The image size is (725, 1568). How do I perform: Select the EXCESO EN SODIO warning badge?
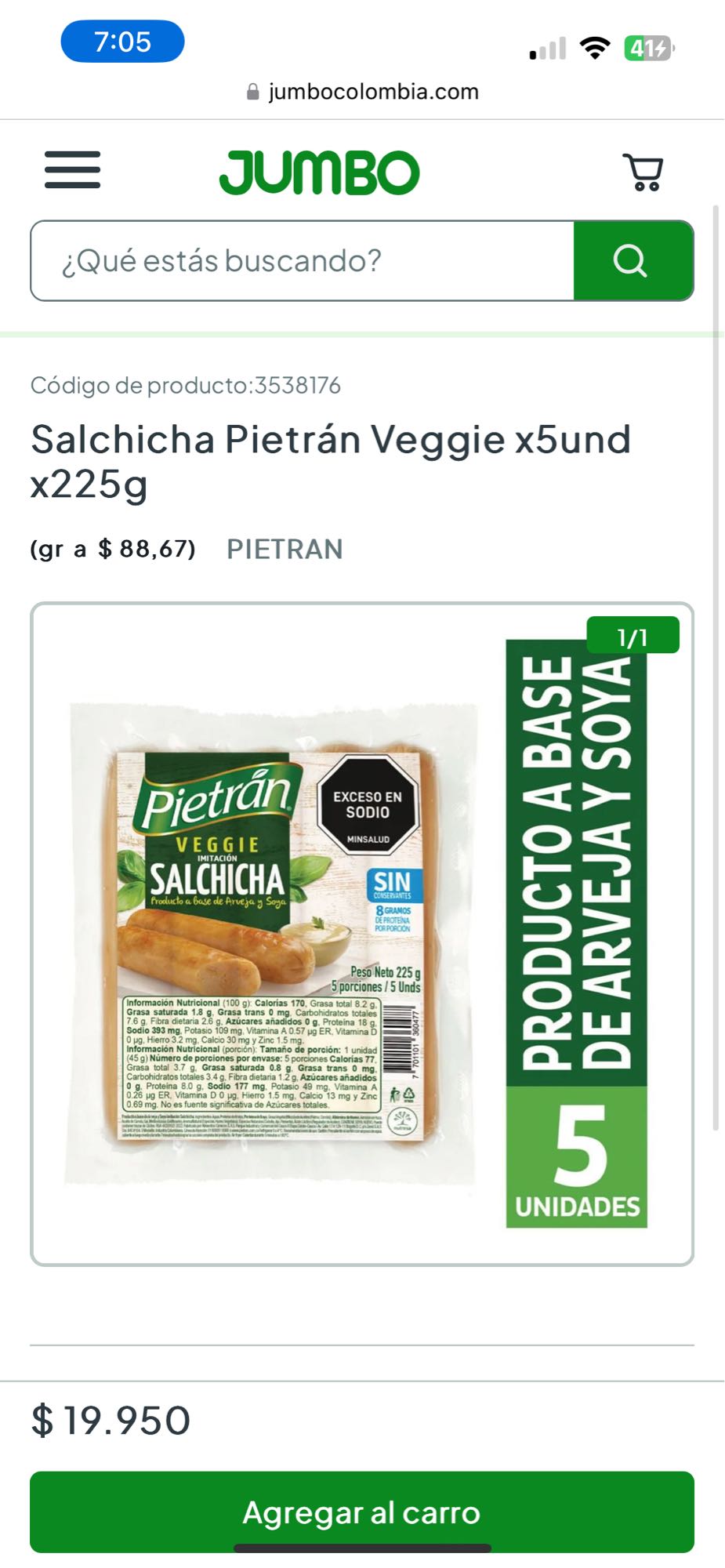(x=368, y=805)
